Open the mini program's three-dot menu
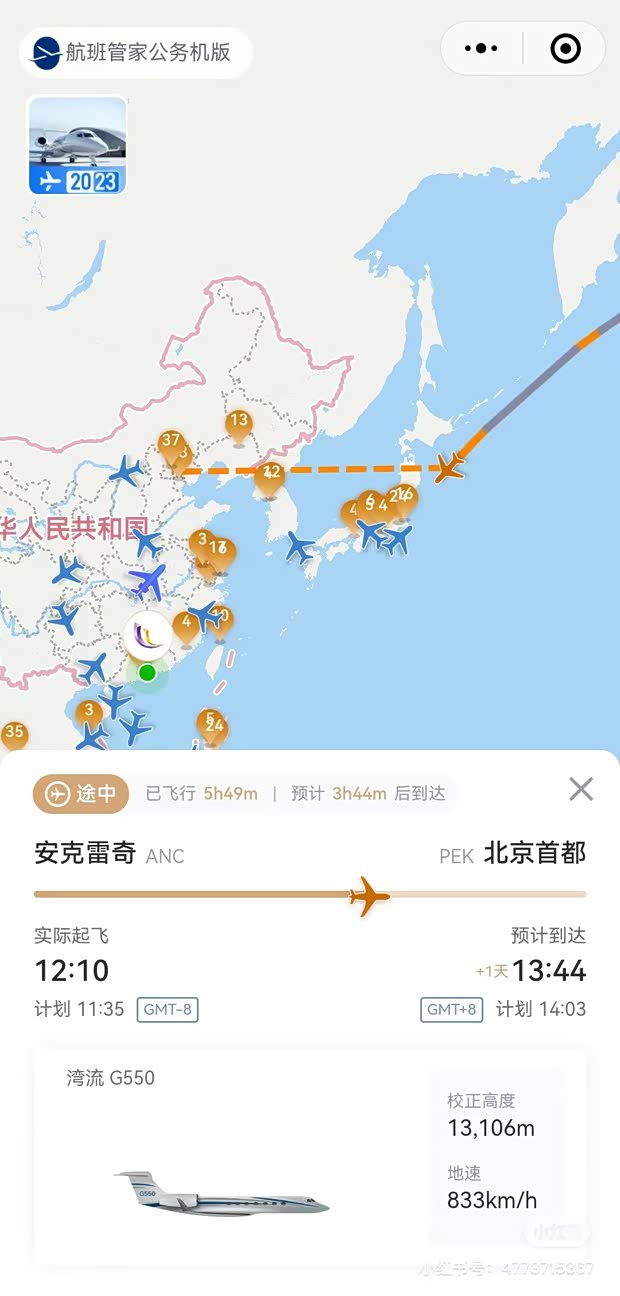 (481, 48)
